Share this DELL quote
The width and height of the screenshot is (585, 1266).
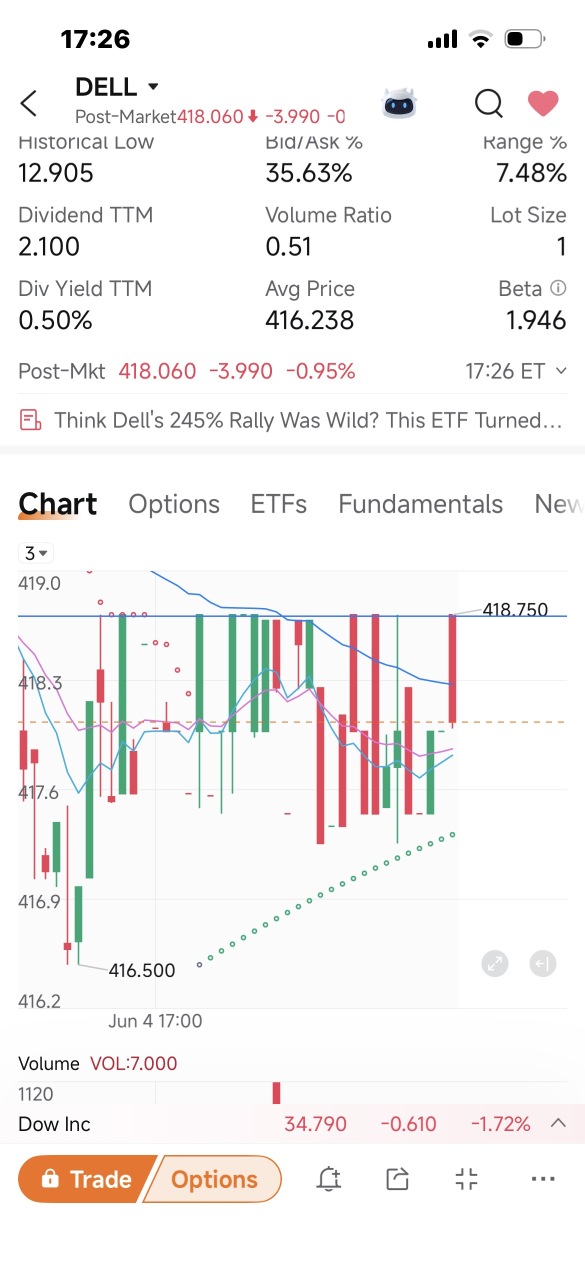coord(397,1179)
